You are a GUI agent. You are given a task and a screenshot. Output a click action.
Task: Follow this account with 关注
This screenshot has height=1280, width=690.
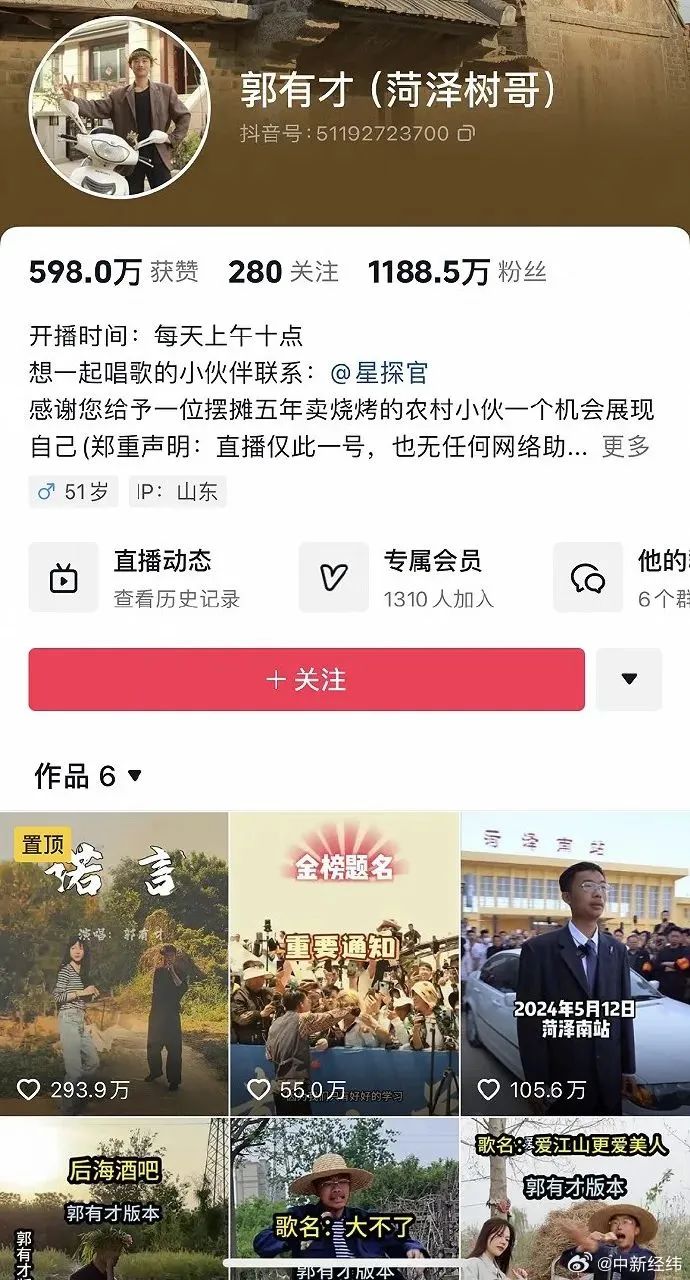pyautogui.click(x=306, y=680)
